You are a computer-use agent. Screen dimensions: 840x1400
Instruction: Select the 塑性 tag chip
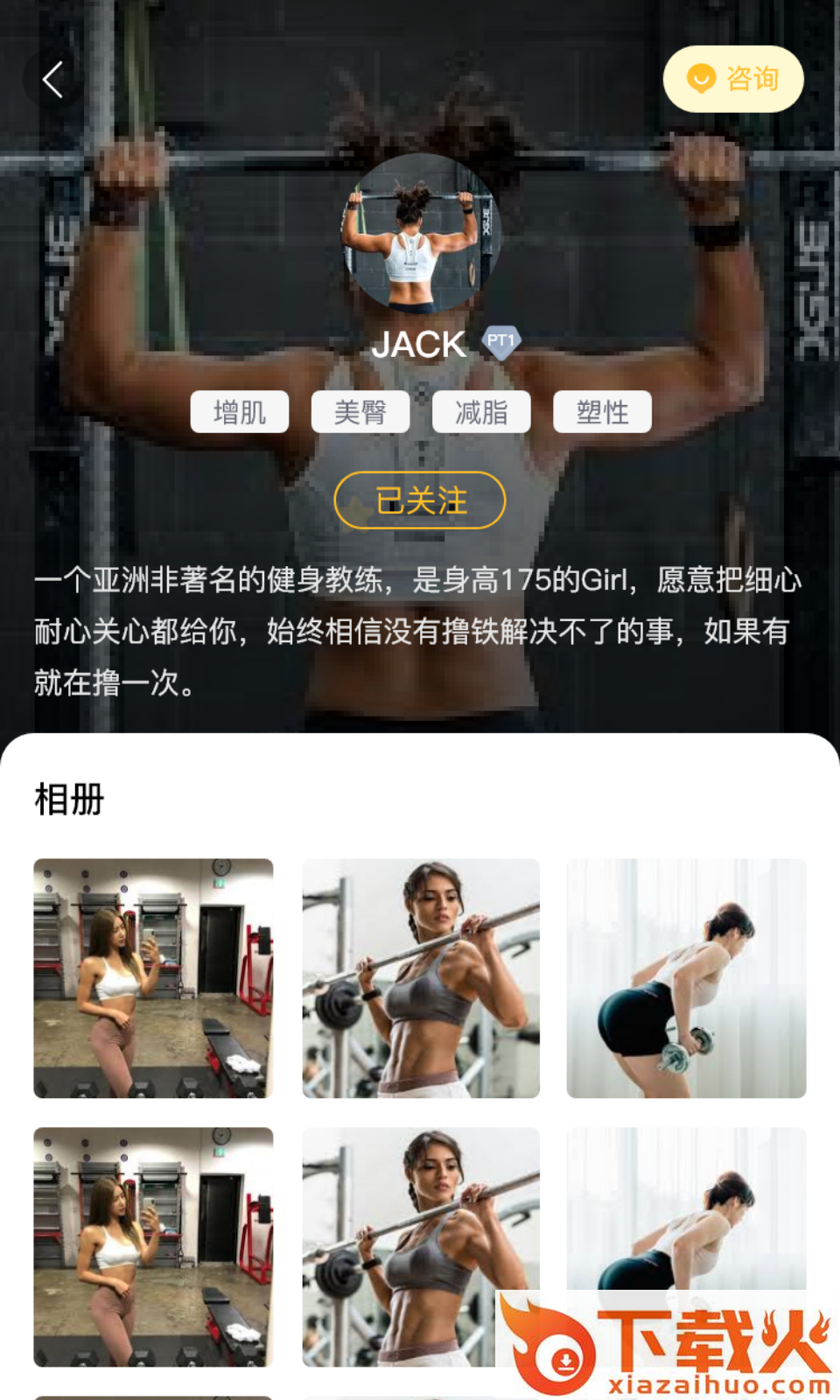click(x=602, y=412)
